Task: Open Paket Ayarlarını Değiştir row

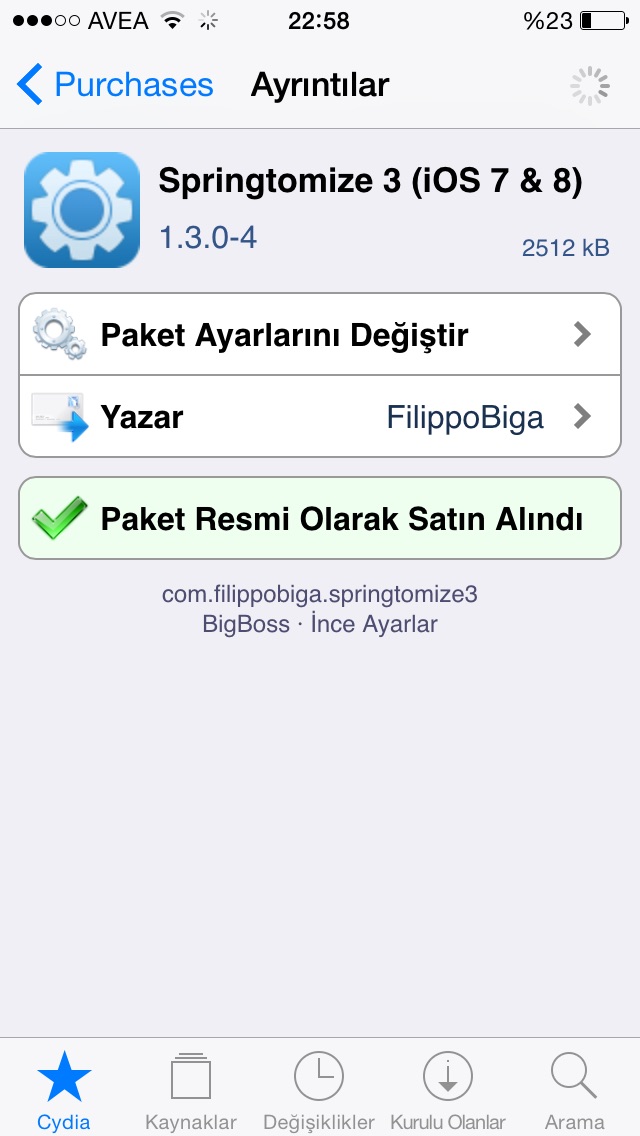Action: [x=320, y=335]
